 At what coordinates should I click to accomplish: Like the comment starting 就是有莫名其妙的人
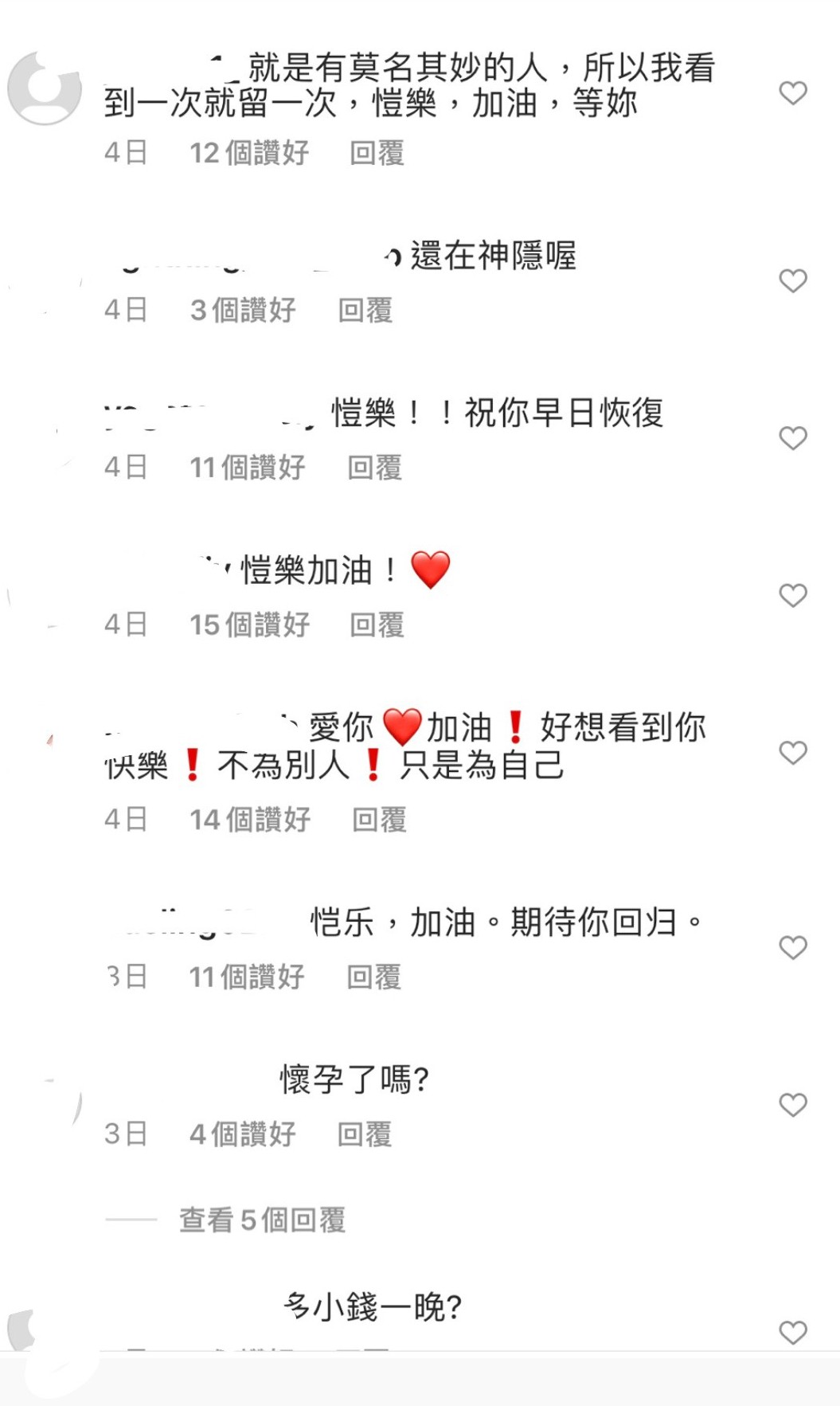[x=792, y=92]
